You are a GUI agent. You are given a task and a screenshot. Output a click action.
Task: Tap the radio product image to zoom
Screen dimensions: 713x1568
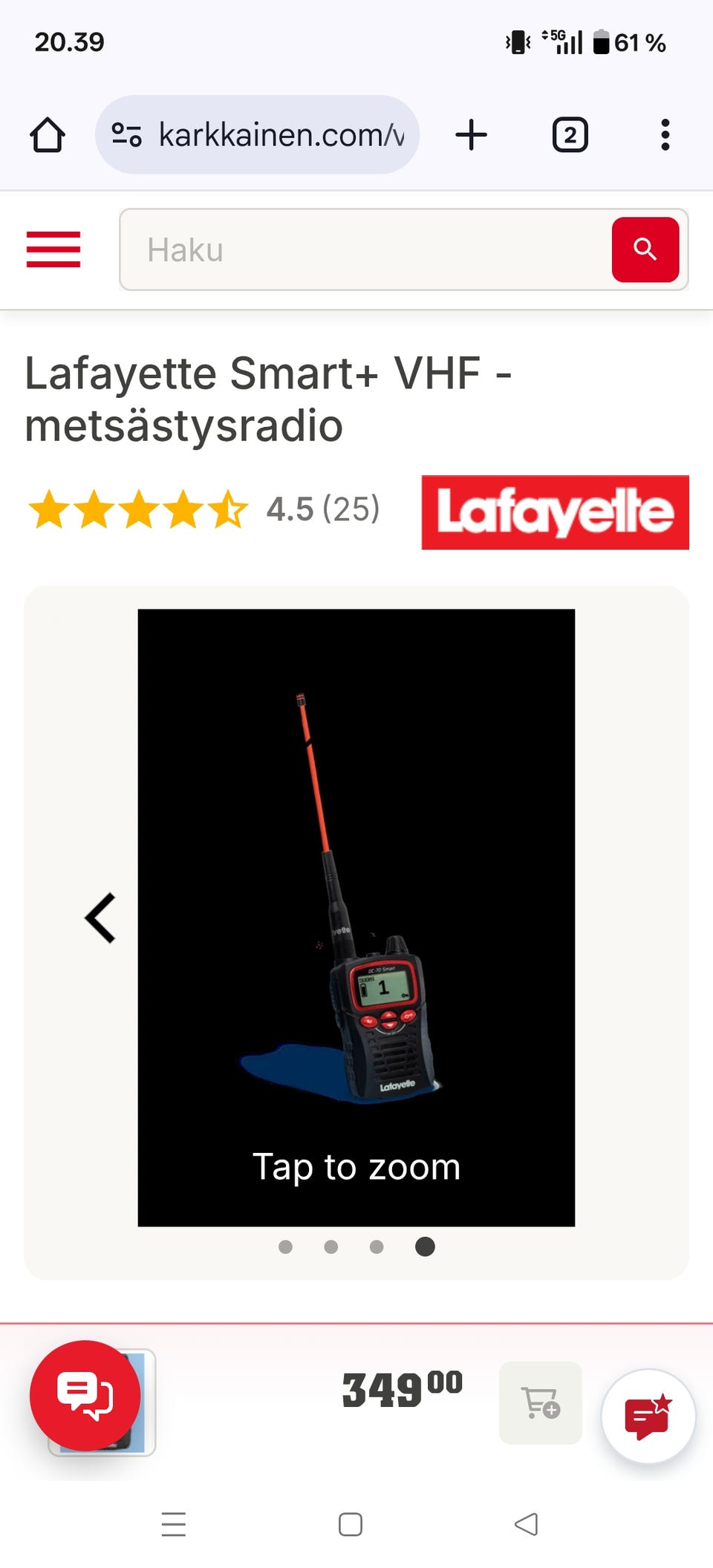[356, 918]
